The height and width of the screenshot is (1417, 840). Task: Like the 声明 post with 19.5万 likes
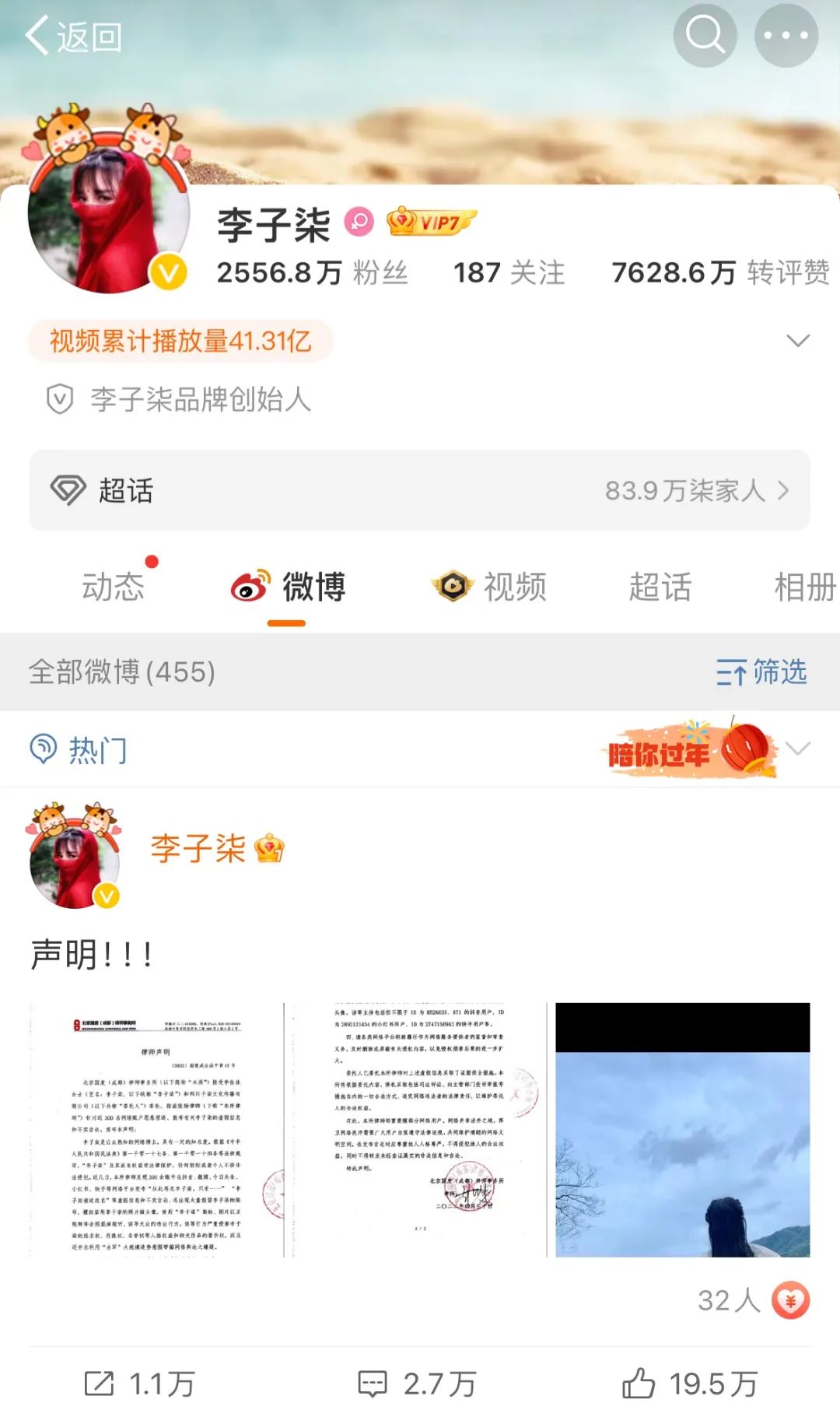[690, 1384]
